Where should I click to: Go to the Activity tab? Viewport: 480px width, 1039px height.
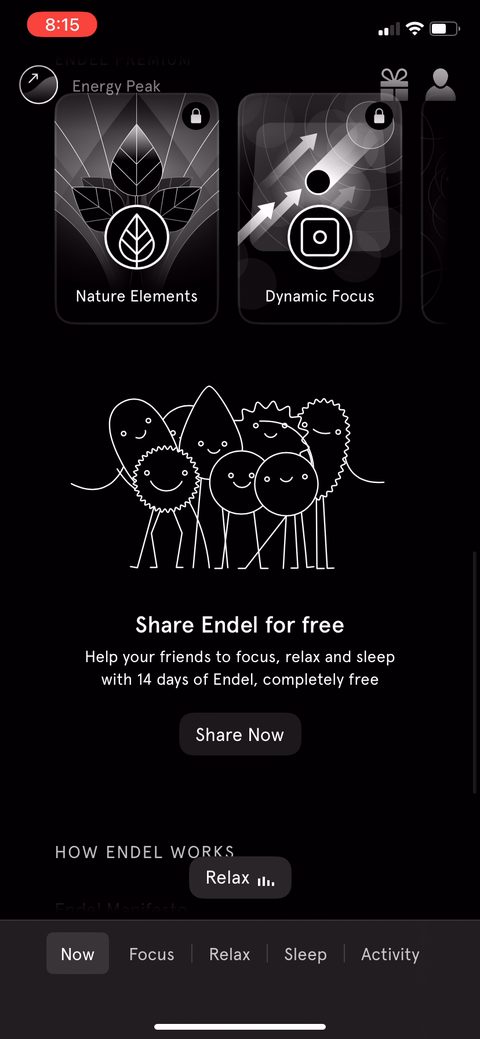pyautogui.click(x=390, y=954)
